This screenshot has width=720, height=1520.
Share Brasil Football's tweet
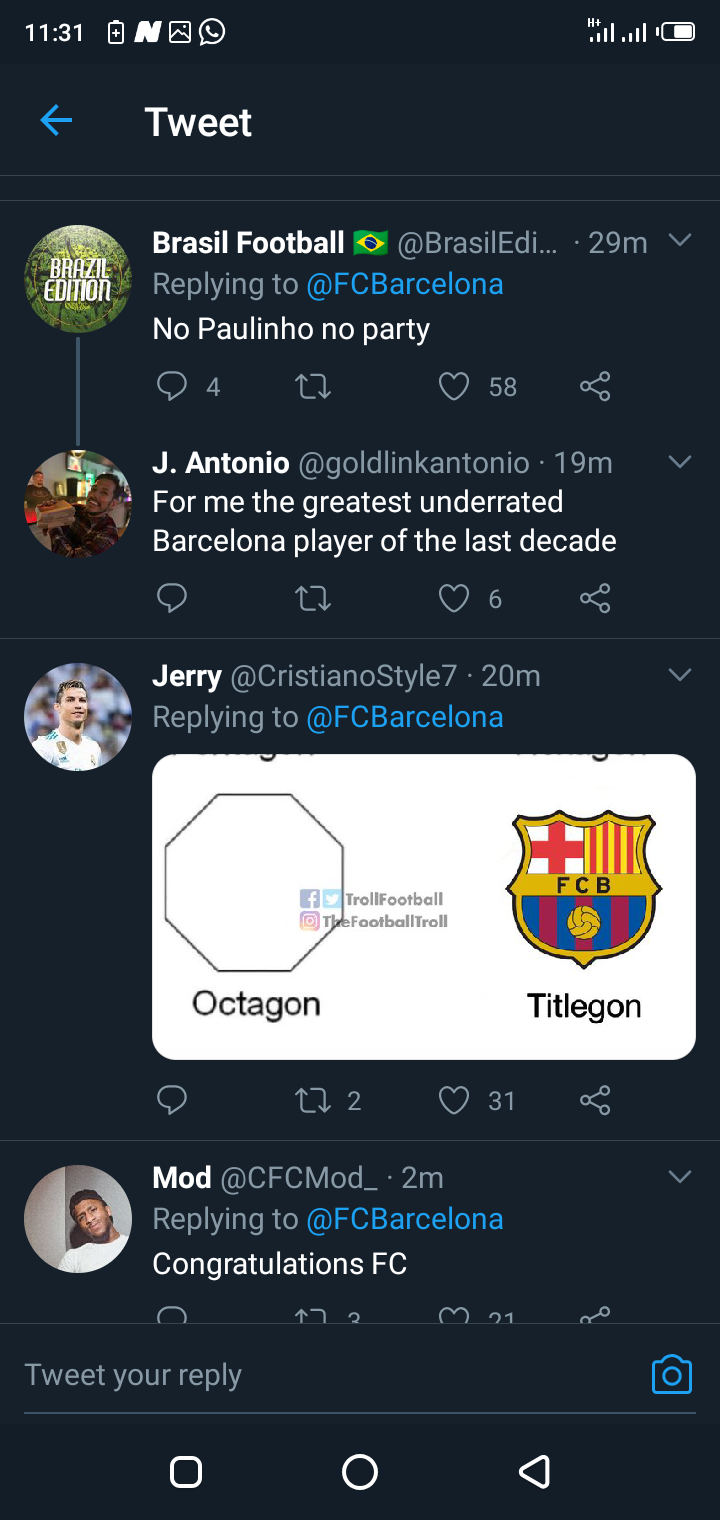(x=595, y=386)
